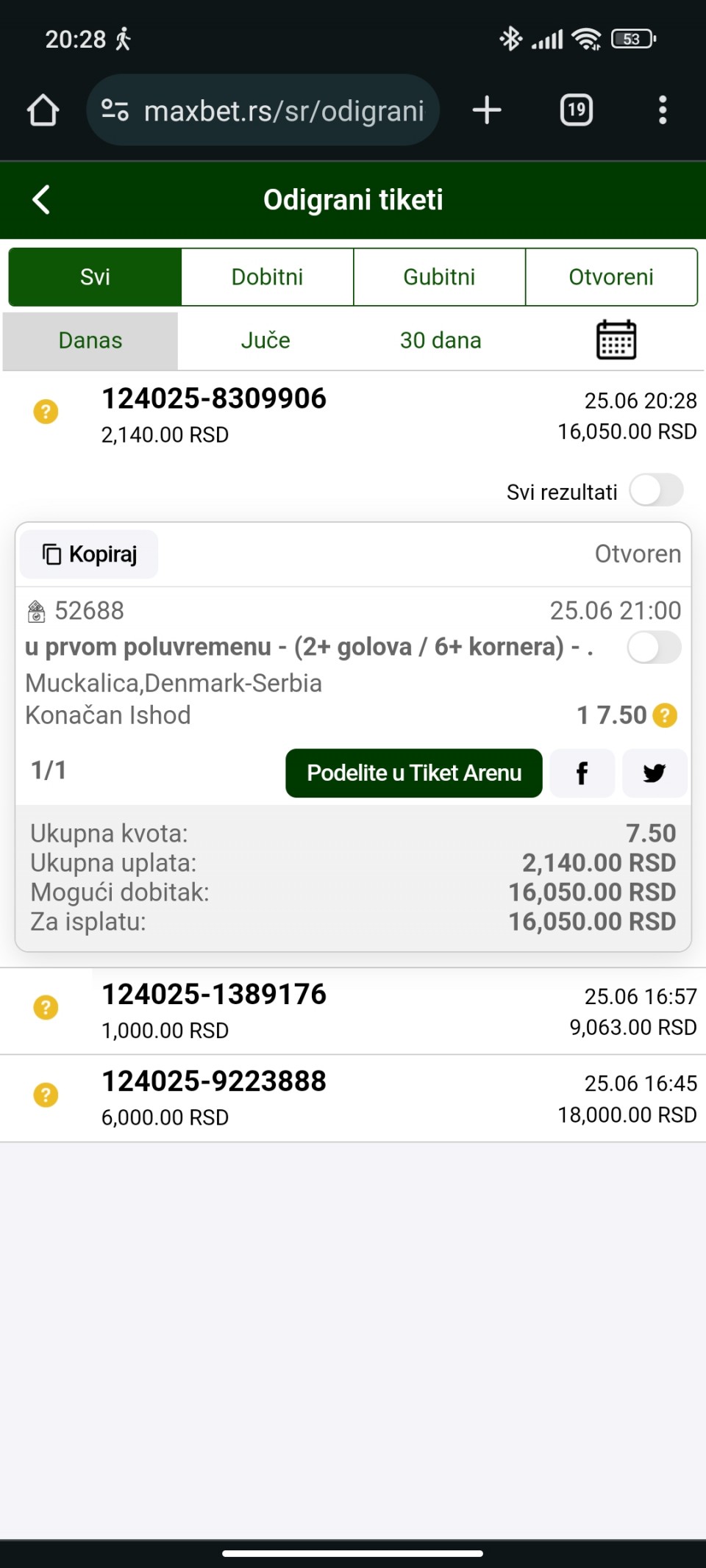Enable the Svi rezultati switch

(x=657, y=490)
